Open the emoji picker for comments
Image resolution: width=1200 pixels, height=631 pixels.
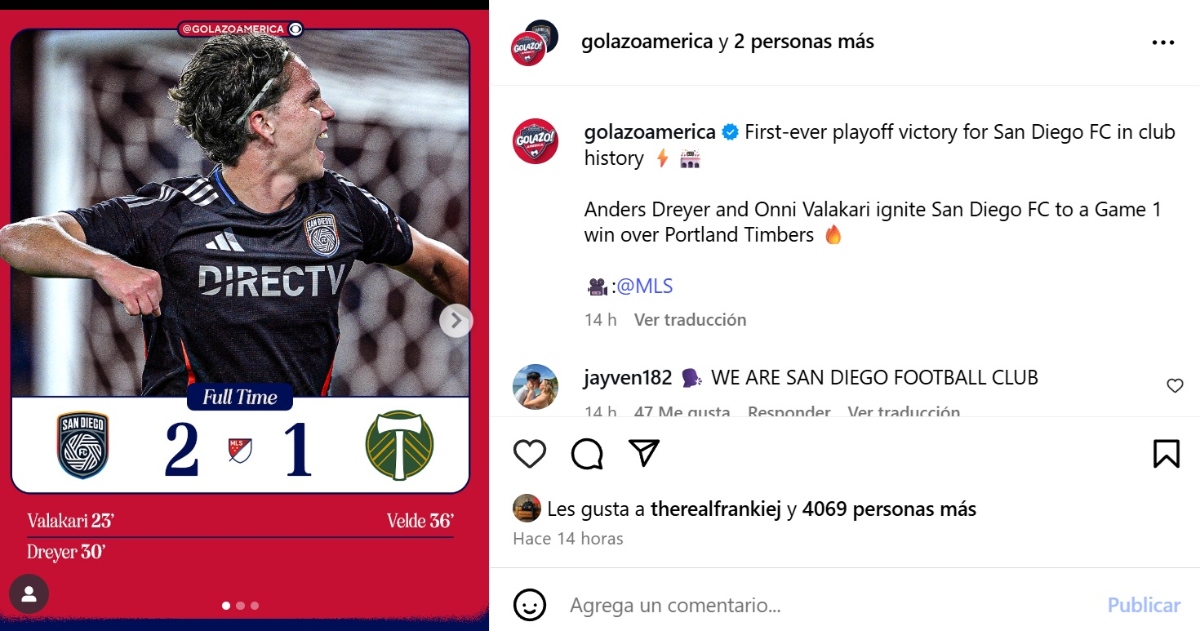pos(530,604)
